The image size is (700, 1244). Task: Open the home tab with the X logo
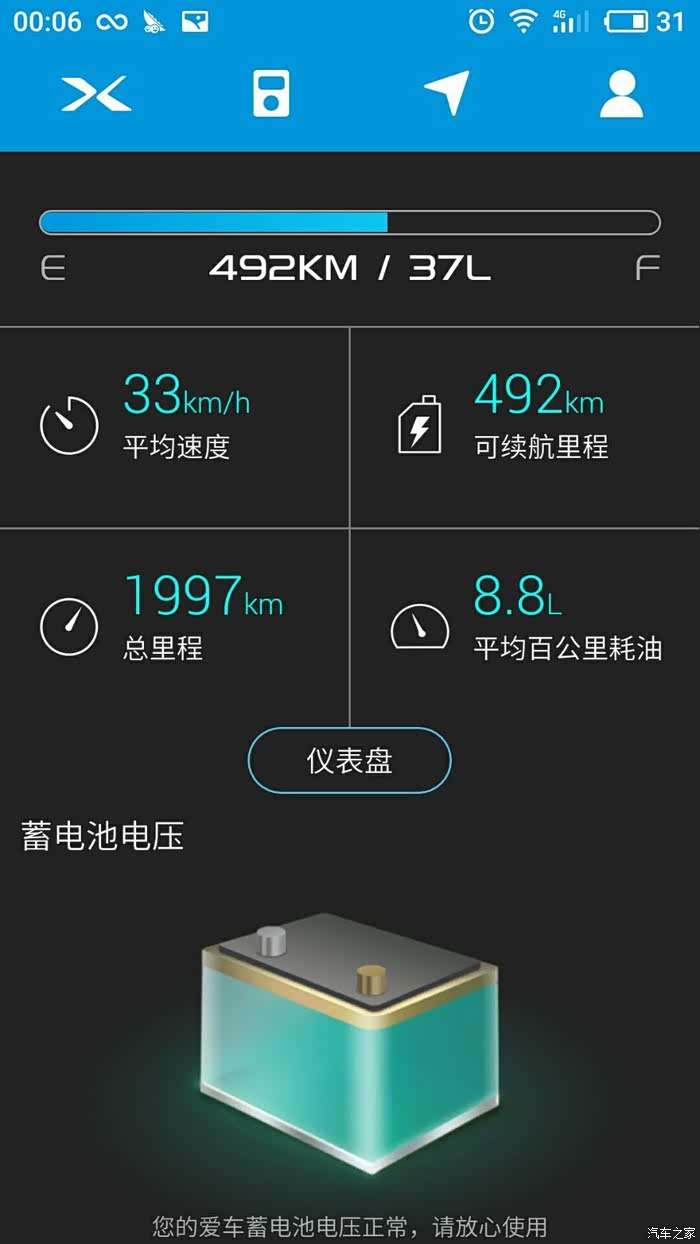(96, 95)
